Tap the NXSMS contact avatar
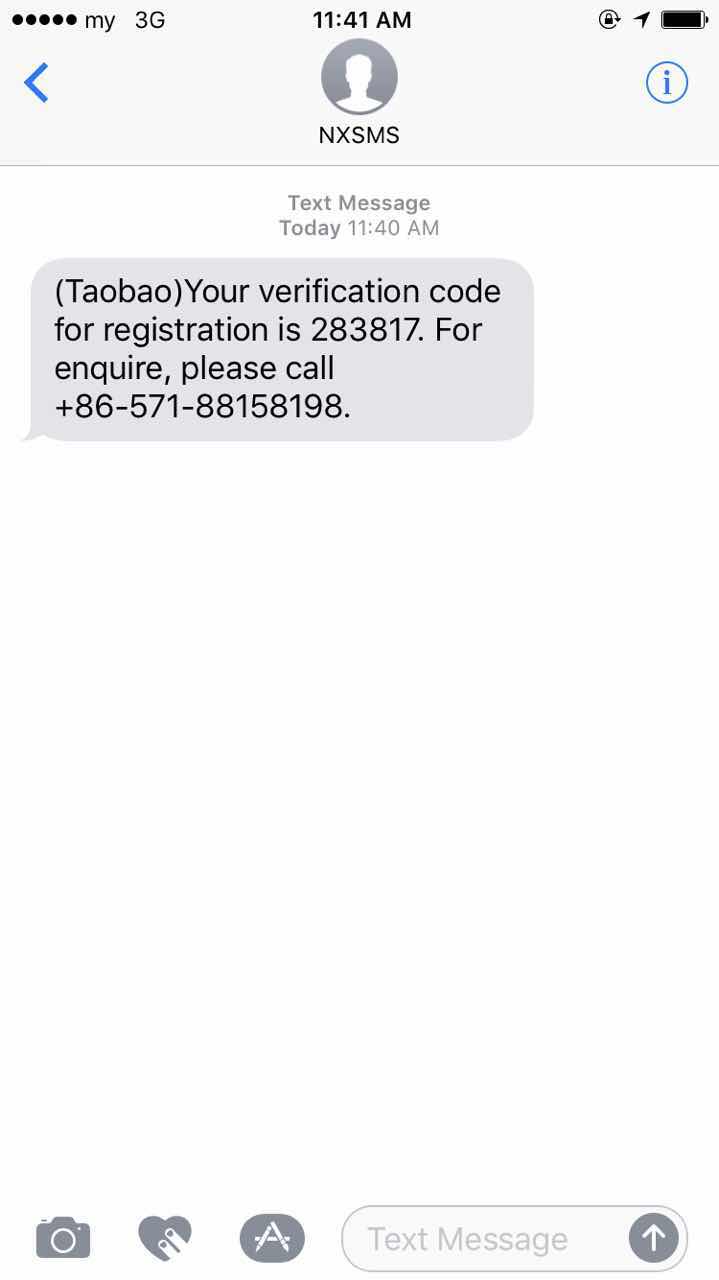Viewport: 719px width, 1280px height. 359,77
